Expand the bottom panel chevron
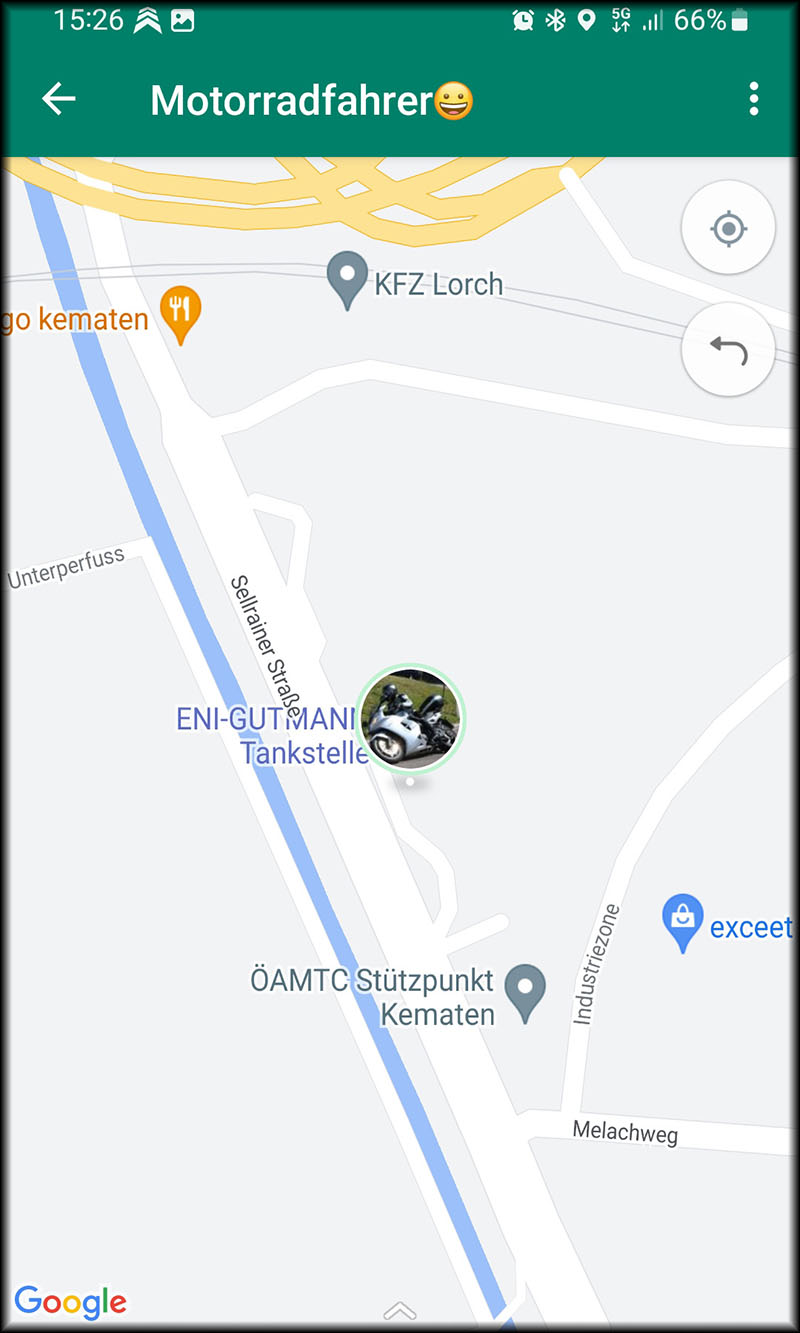The image size is (800, 1333). tap(400, 1310)
